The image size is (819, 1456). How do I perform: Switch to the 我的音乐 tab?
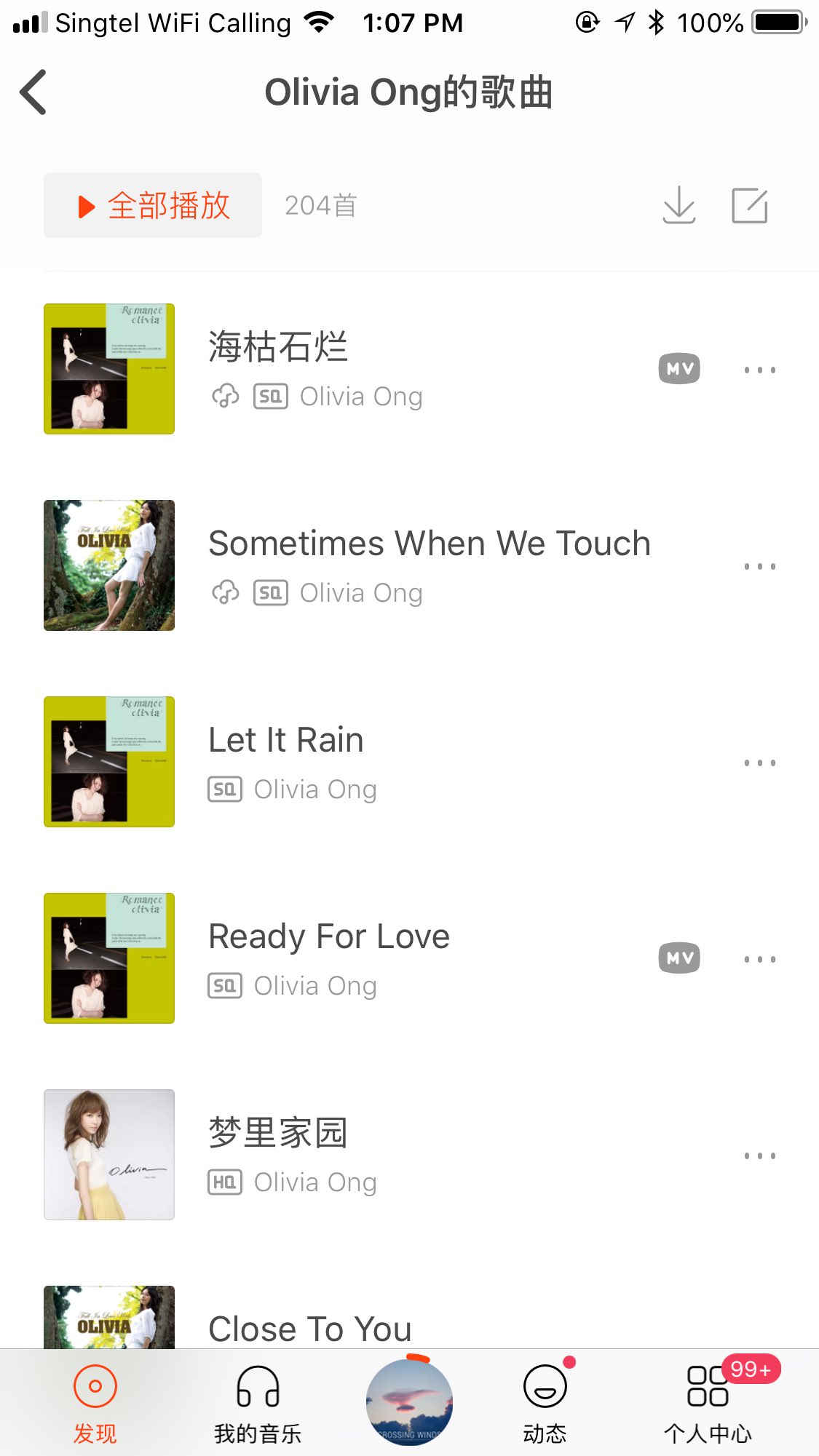point(258,1402)
